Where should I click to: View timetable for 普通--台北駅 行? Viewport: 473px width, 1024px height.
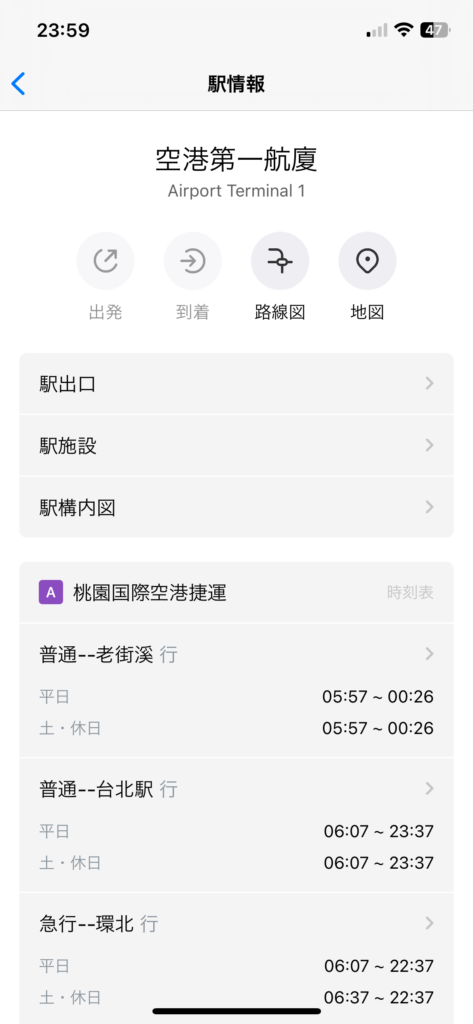click(x=236, y=825)
